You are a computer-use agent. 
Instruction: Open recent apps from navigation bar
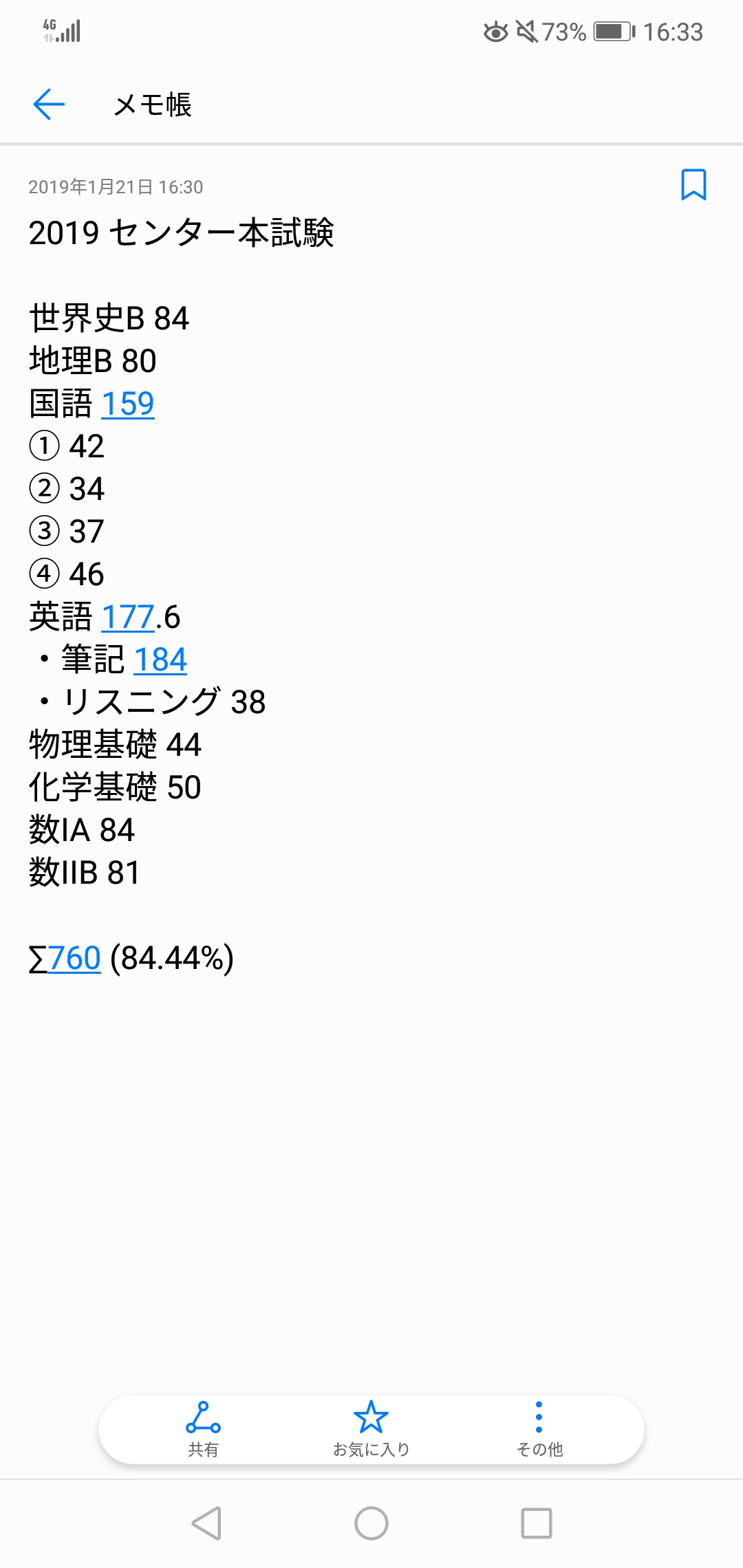click(x=537, y=1523)
